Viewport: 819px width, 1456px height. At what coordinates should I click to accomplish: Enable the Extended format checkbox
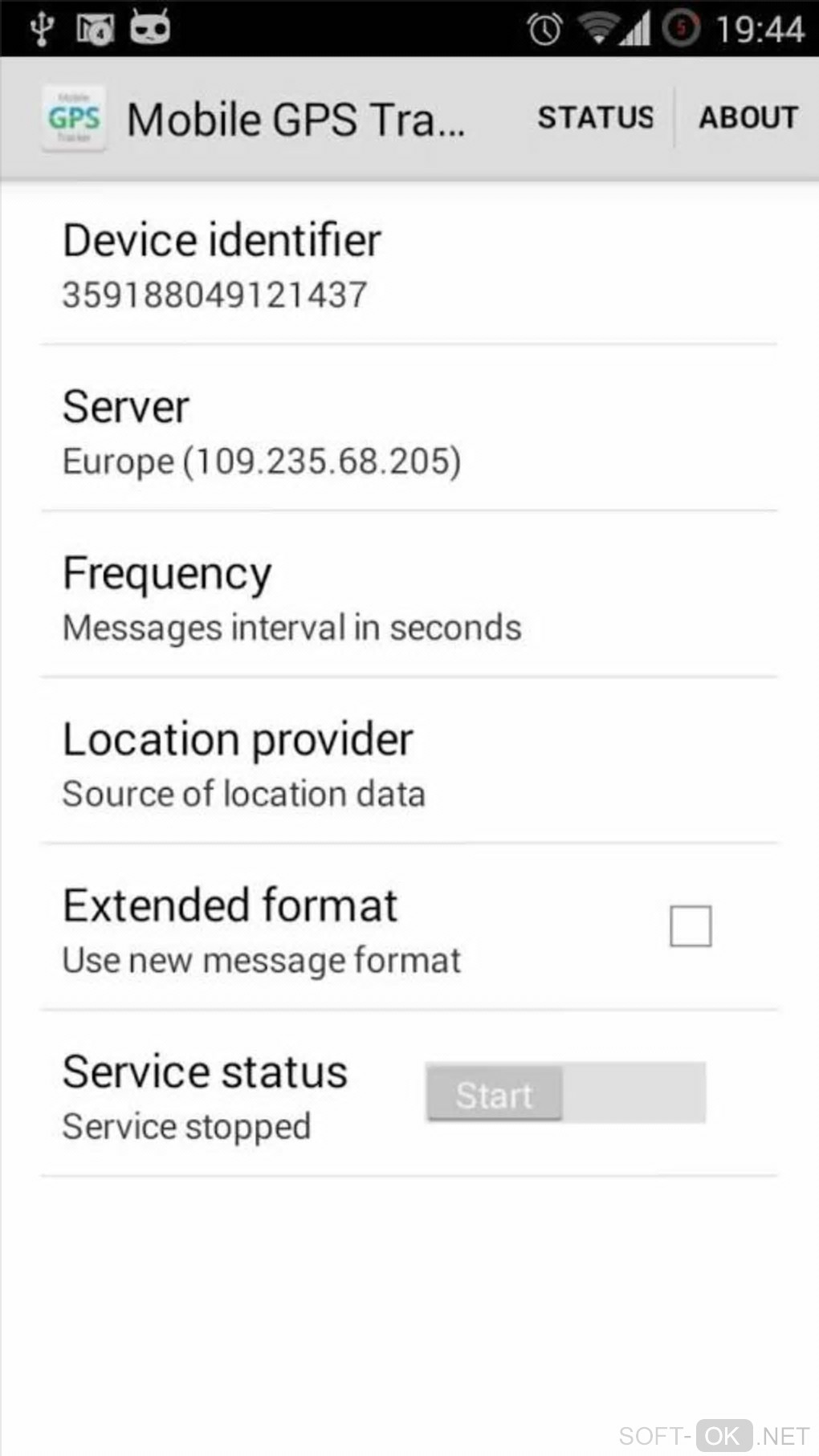coord(691,926)
